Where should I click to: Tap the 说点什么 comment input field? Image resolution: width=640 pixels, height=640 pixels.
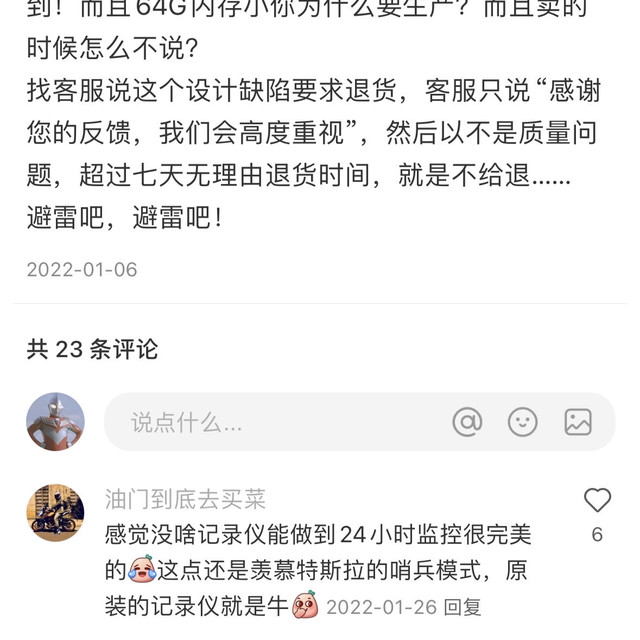point(270,422)
